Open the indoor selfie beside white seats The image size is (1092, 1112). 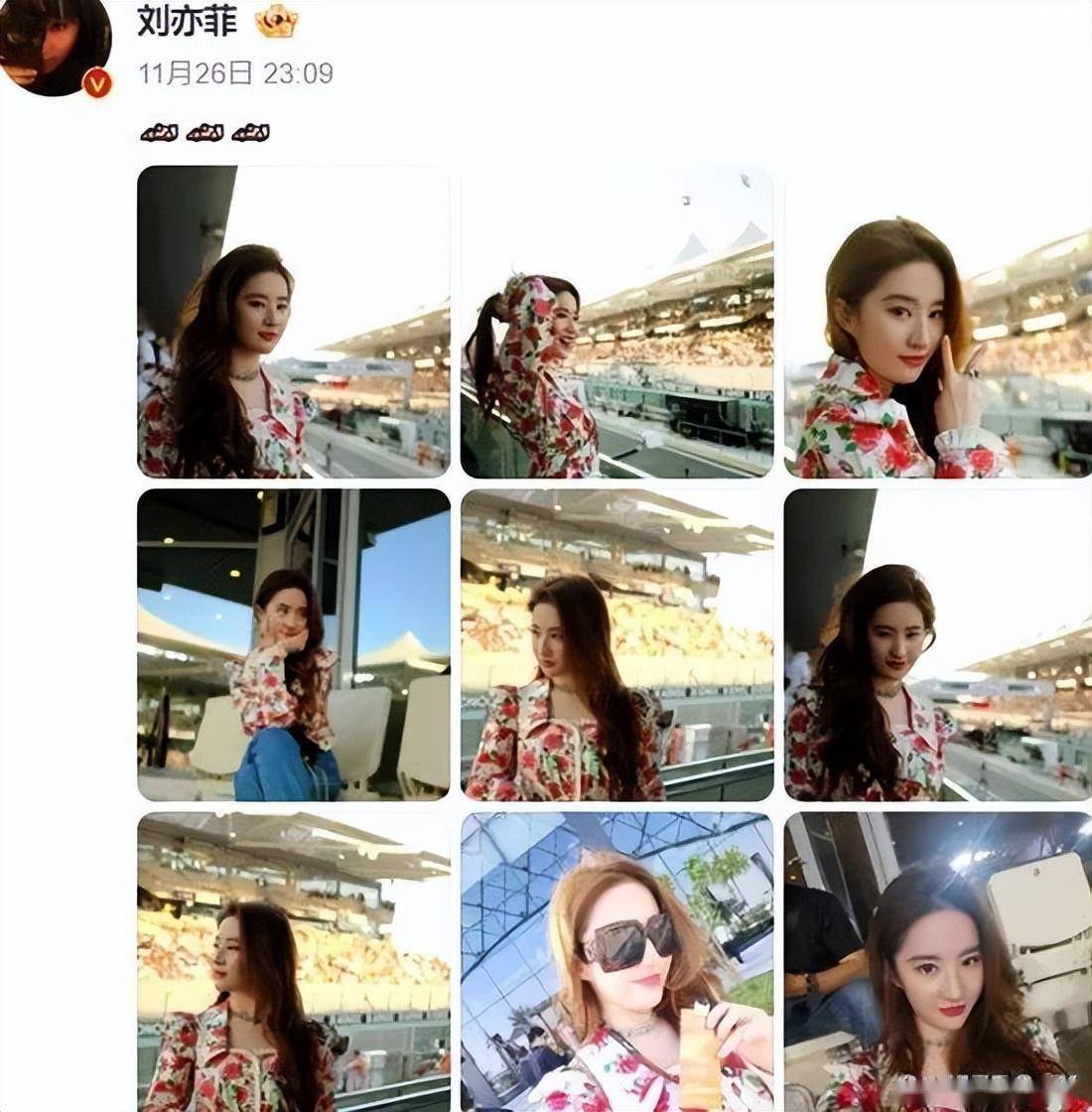pyautogui.click(x=937, y=961)
